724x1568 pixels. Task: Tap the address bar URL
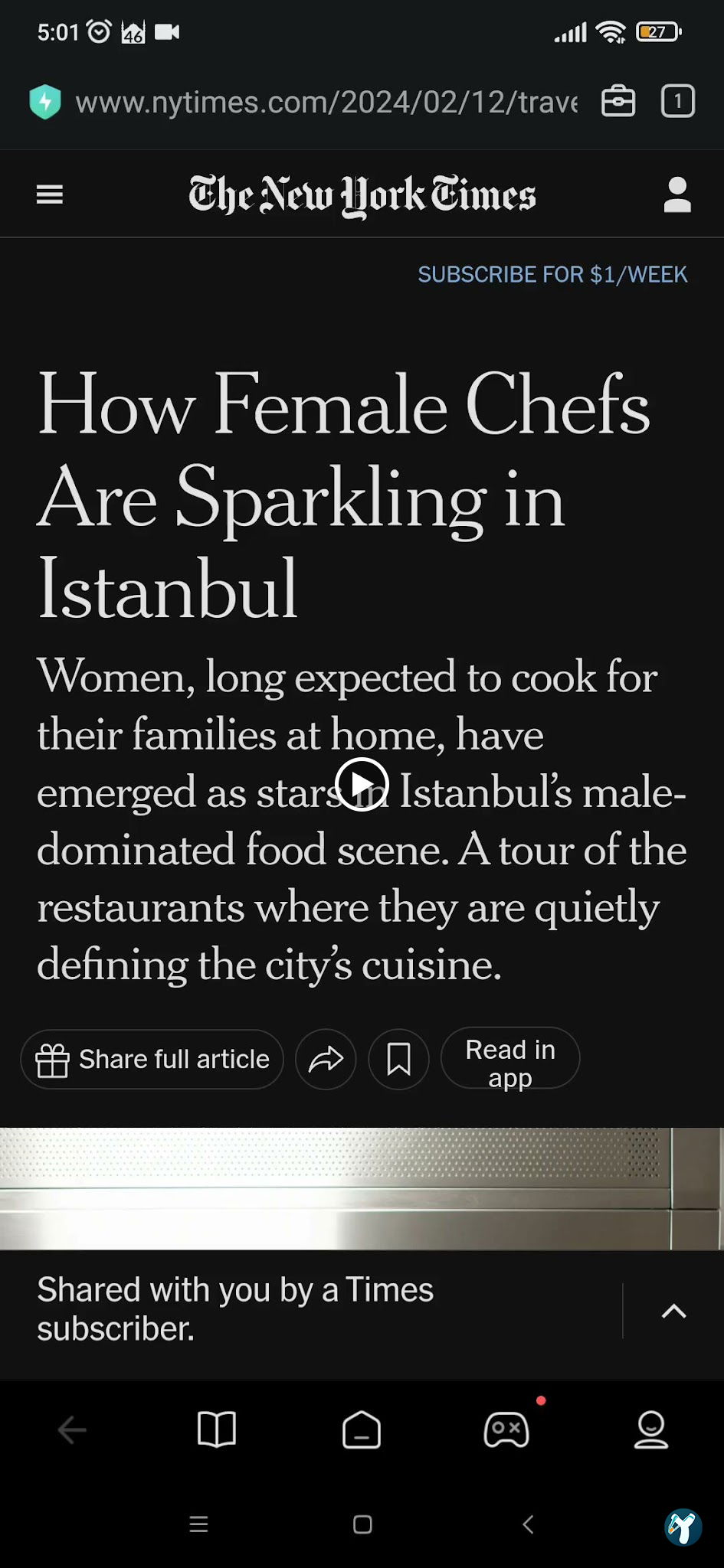(x=326, y=102)
